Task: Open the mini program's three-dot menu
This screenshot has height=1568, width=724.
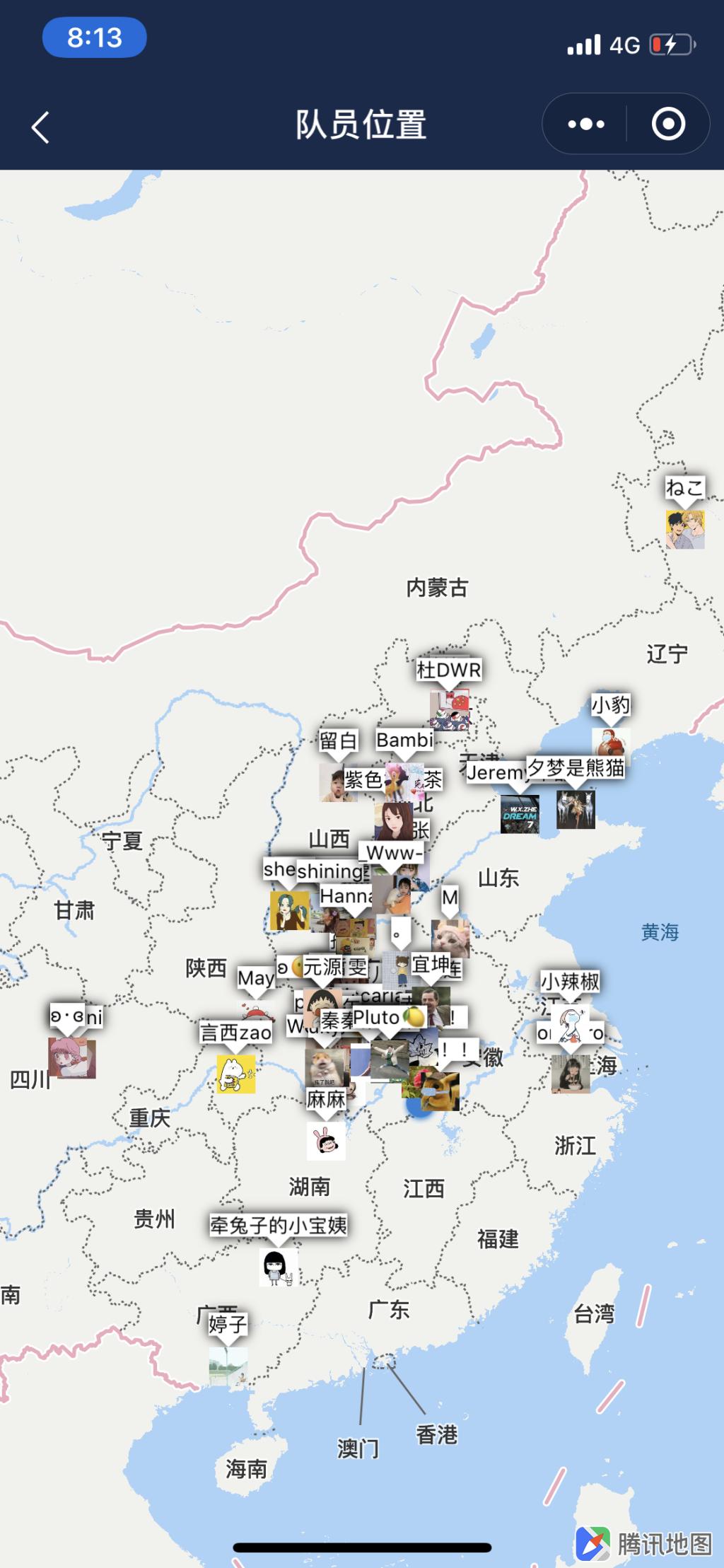Action: 586,124
